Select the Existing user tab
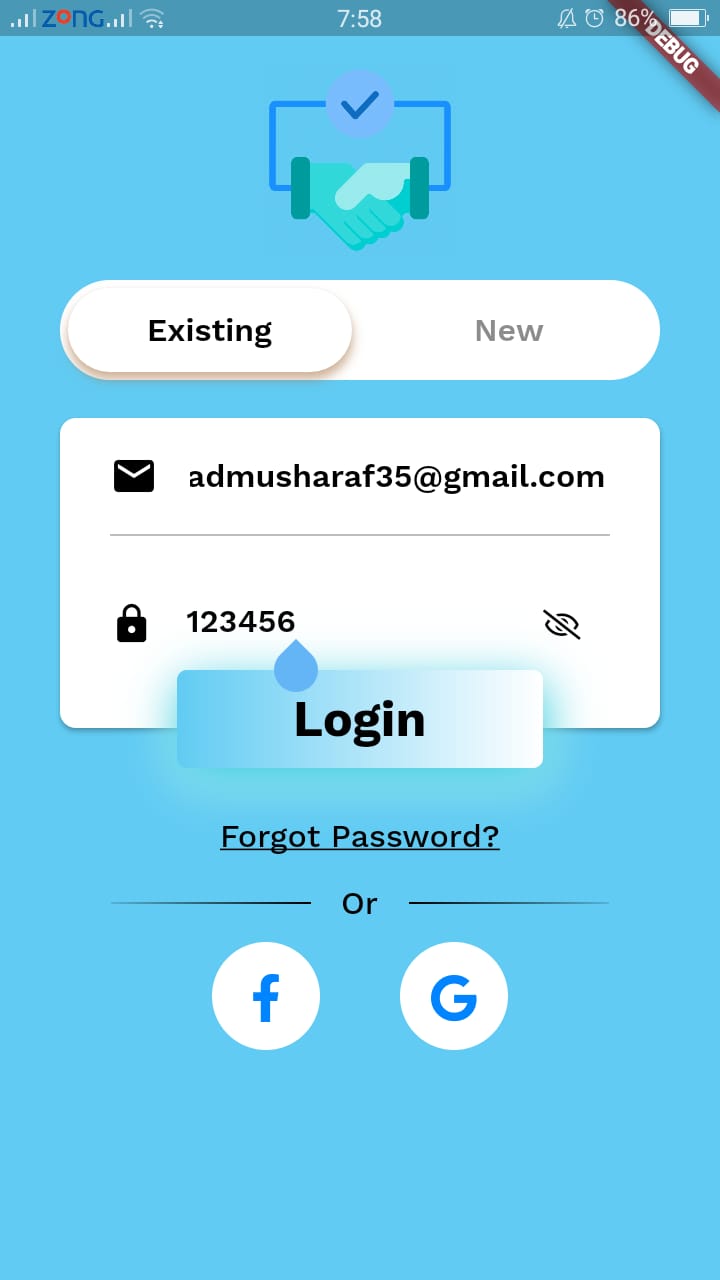 pyautogui.click(x=209, y=330)
